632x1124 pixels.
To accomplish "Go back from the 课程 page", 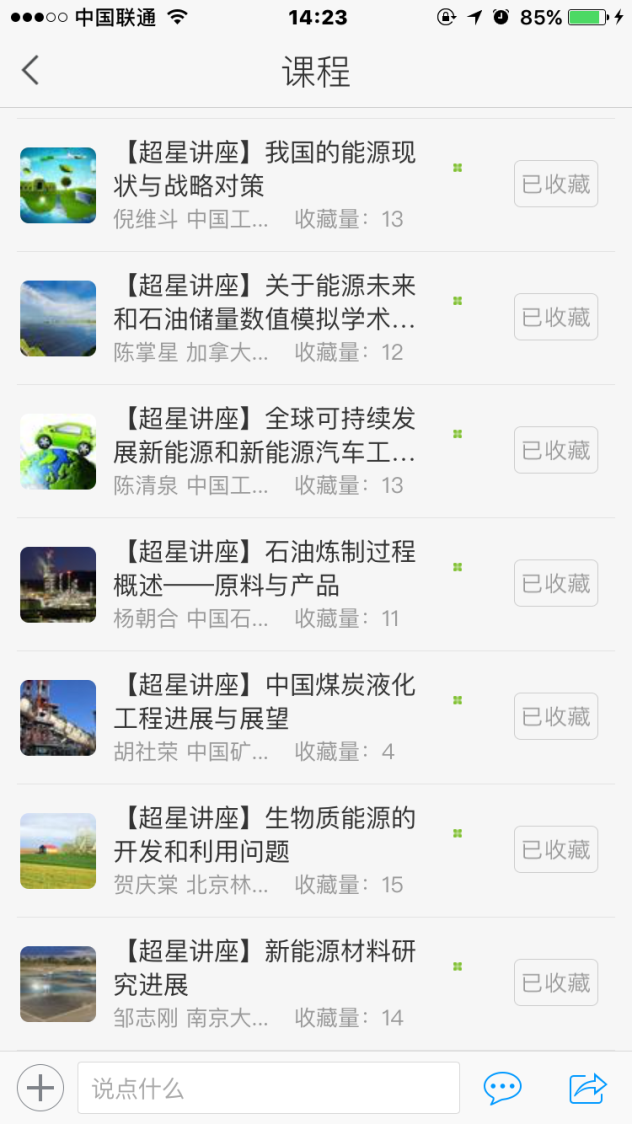I will (x=31, y=71).
